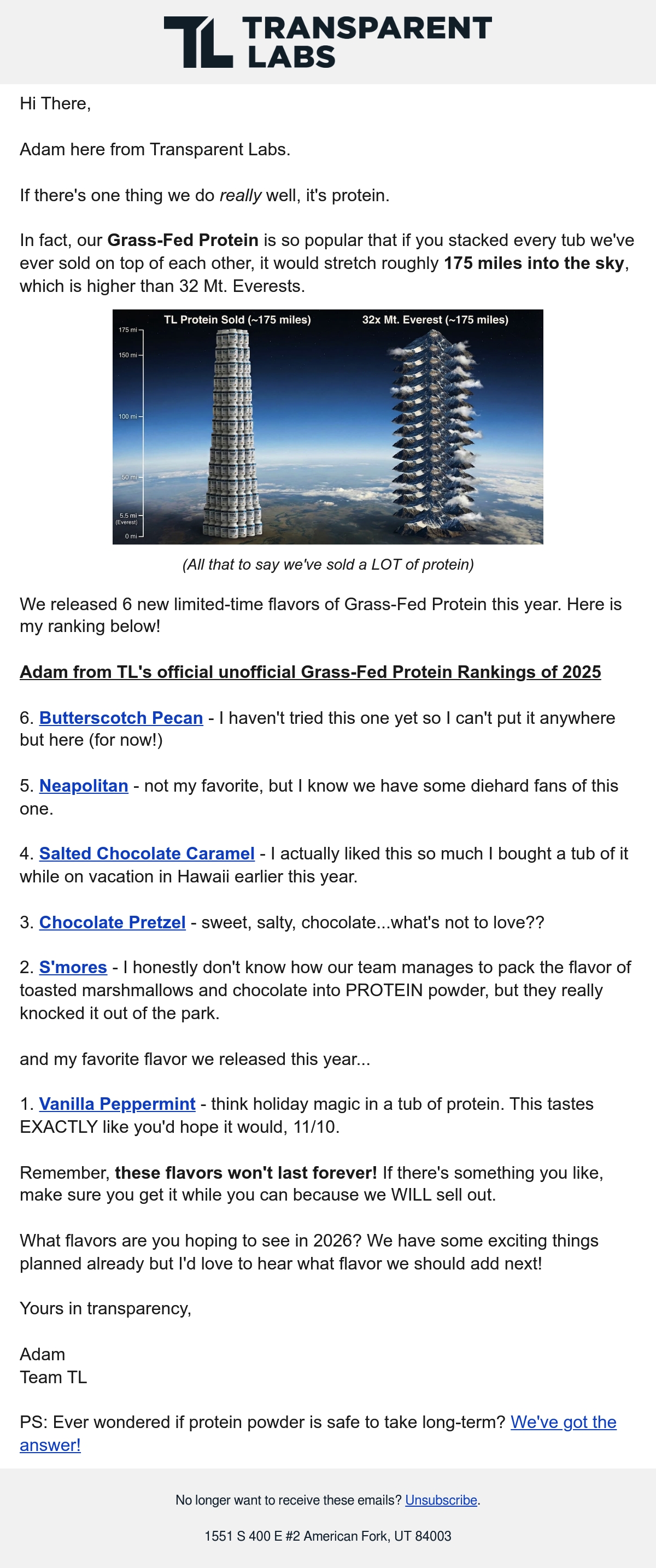Image resolution: width=656 pixels, height=1568 pixels.
Task: Open the Neapolitan flavor link
Action: point(84,785)
